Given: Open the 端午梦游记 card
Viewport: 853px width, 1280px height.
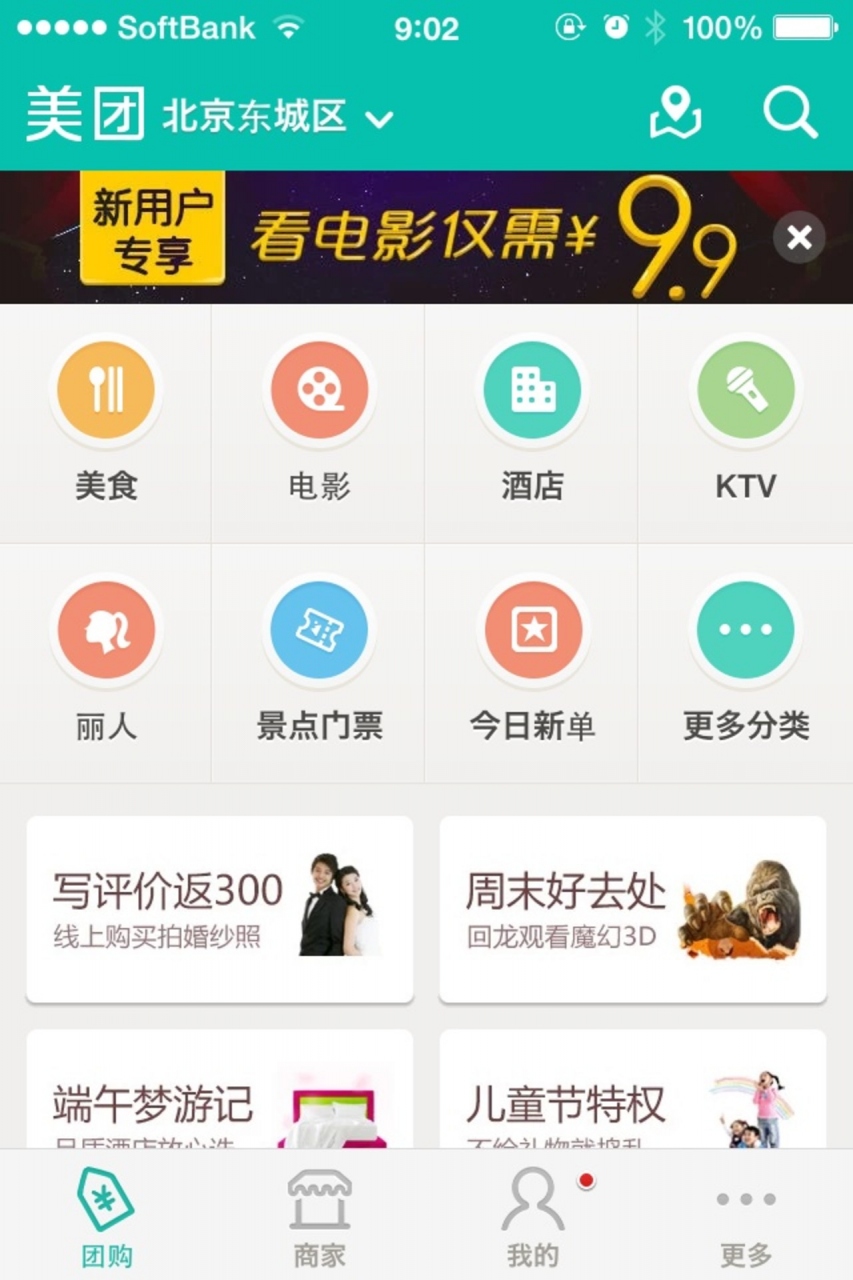Looking at the screenshot, I should coord(219,1090).
